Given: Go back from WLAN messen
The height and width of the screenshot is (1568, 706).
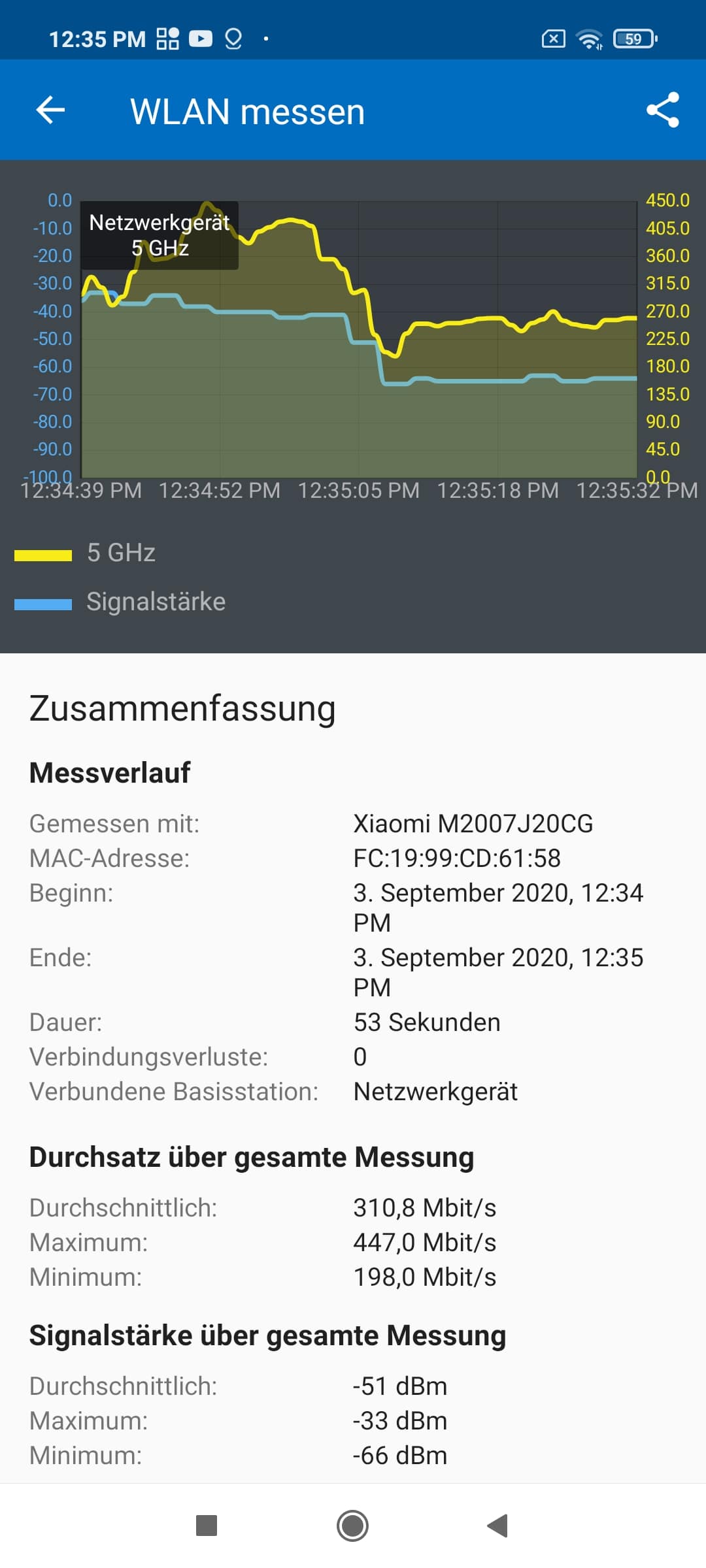Looking at the screenshot, I should click(x=50, y=110).
